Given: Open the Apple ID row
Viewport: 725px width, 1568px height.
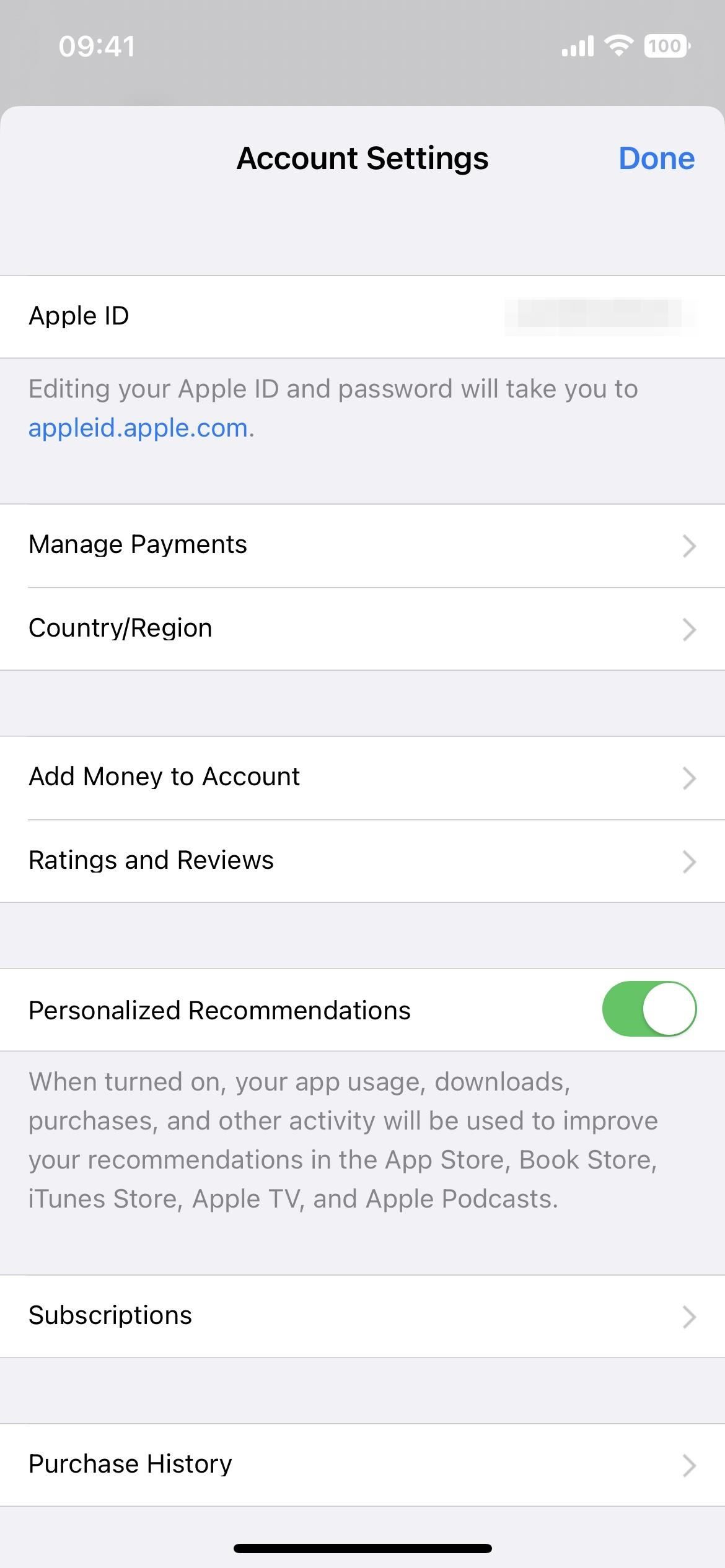Looking at the screenshot, I should click(x=362, y=316).
